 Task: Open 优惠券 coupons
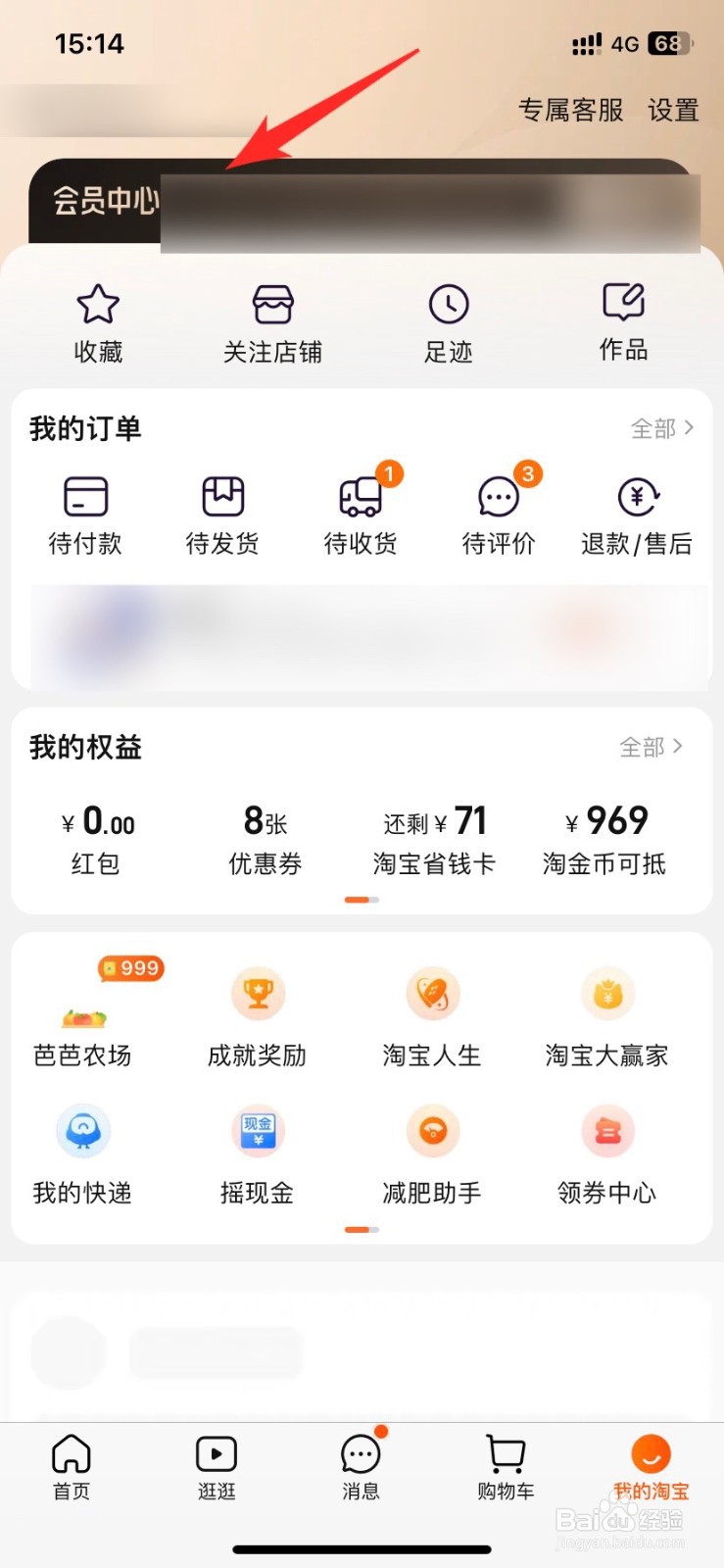tap(265, 840)
